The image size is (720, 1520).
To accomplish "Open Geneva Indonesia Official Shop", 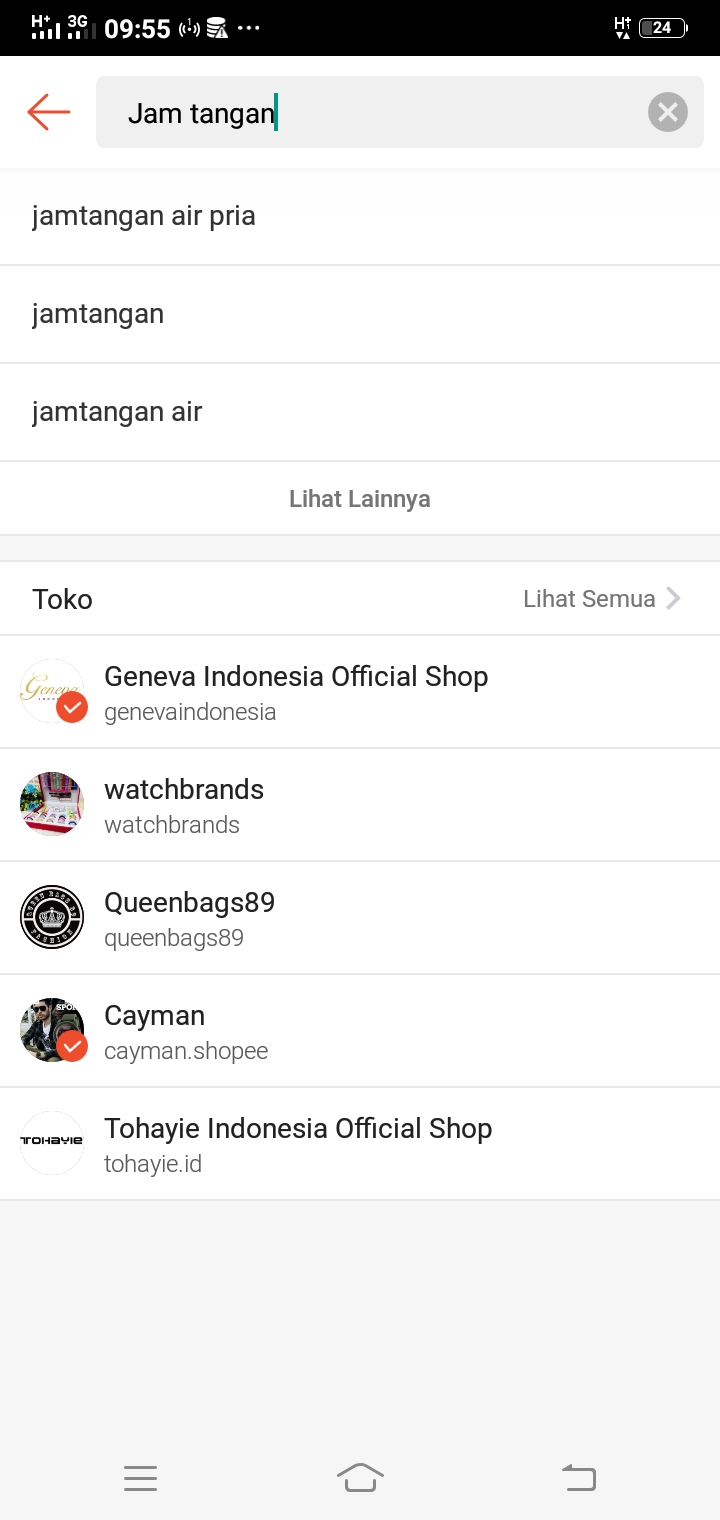I will [x=296, y=692].
